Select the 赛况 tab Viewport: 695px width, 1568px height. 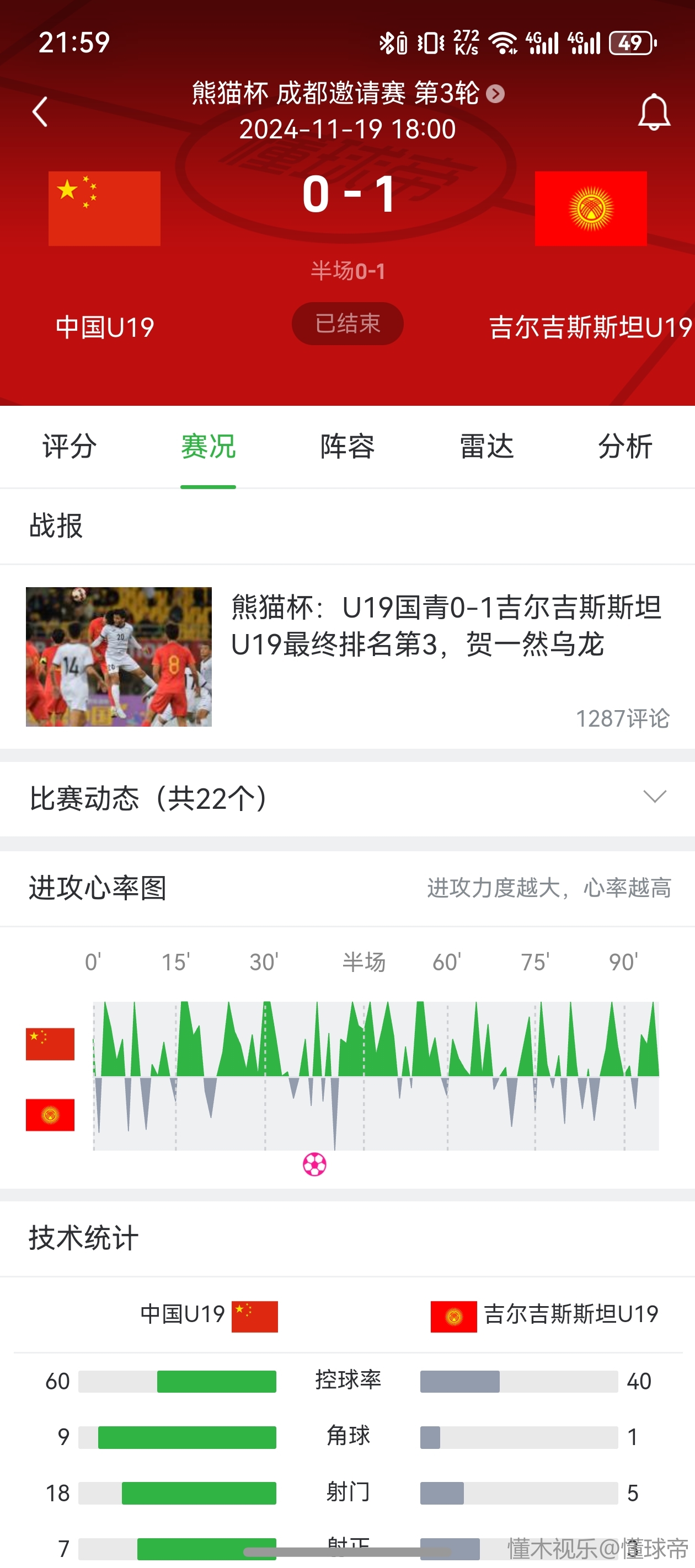(x=209, y=446)
